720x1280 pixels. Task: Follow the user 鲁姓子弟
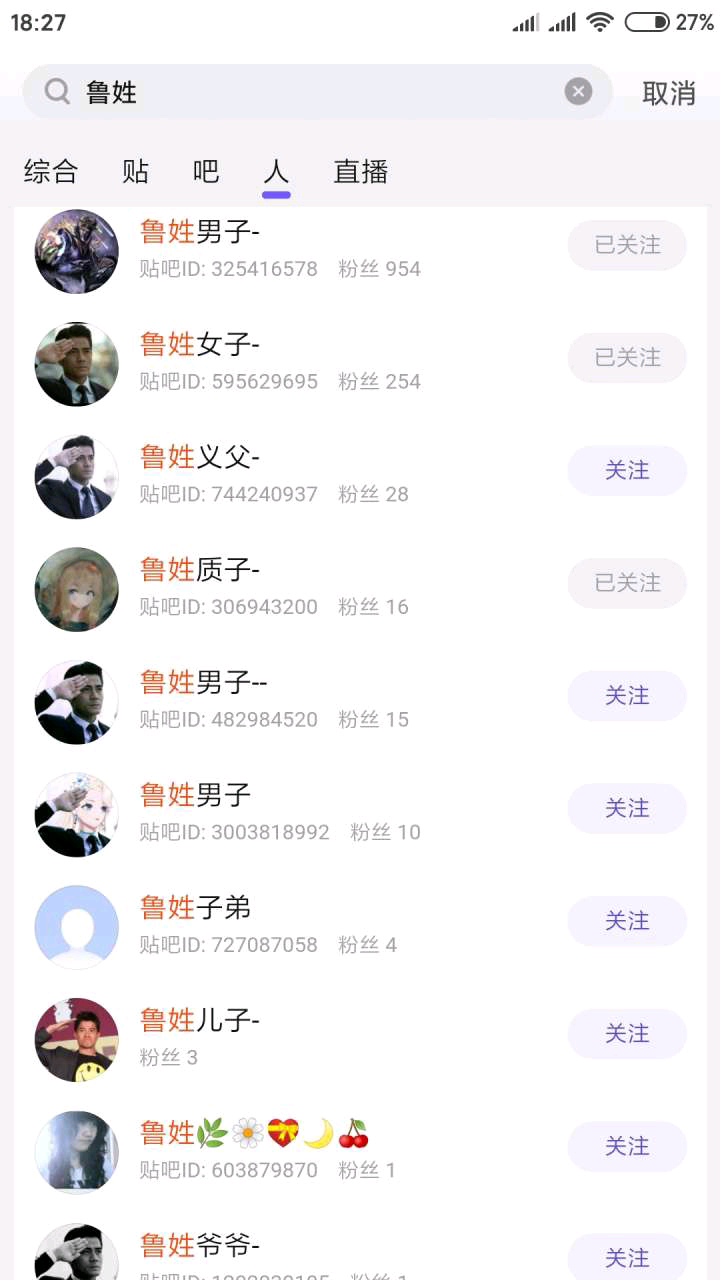[627, 921]
